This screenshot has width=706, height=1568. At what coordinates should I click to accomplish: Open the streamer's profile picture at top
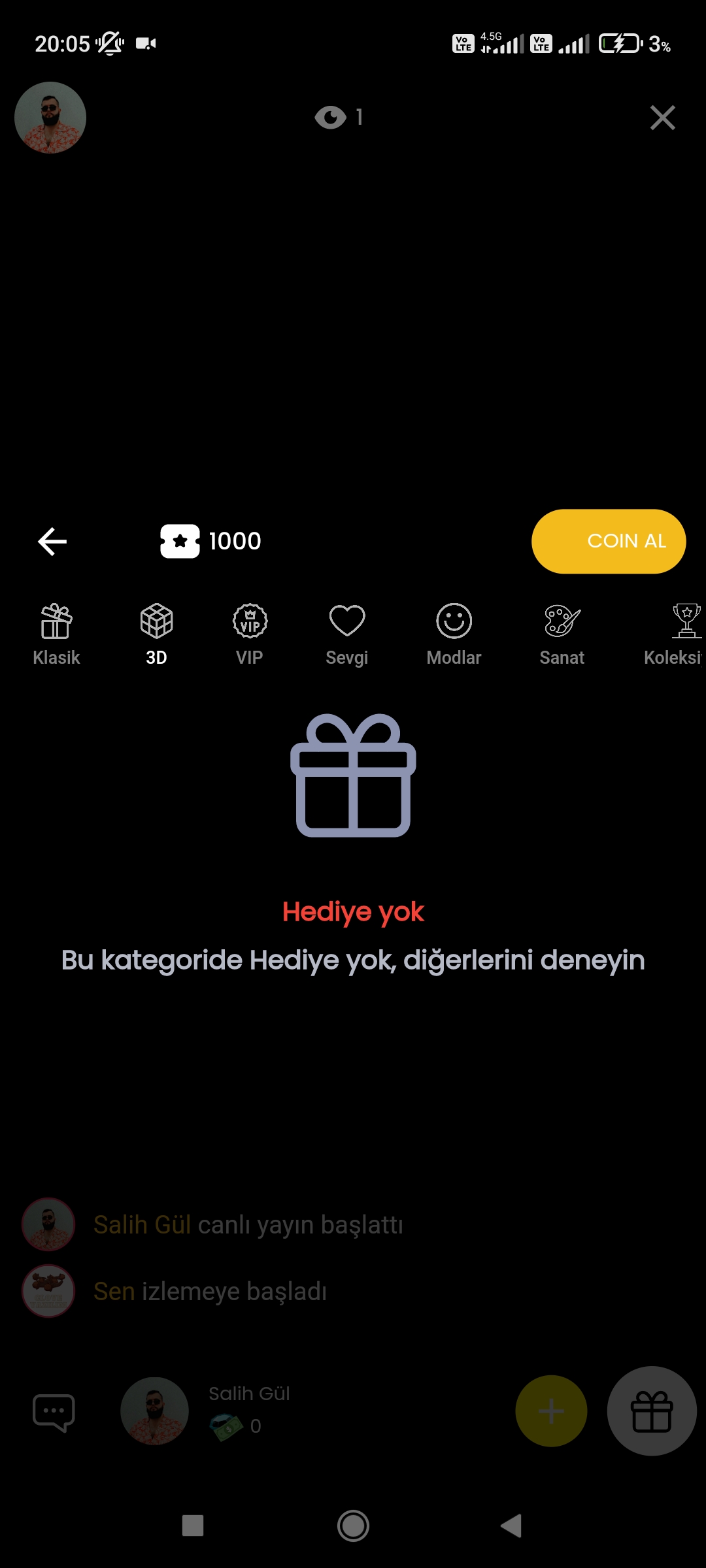(50, 118)
